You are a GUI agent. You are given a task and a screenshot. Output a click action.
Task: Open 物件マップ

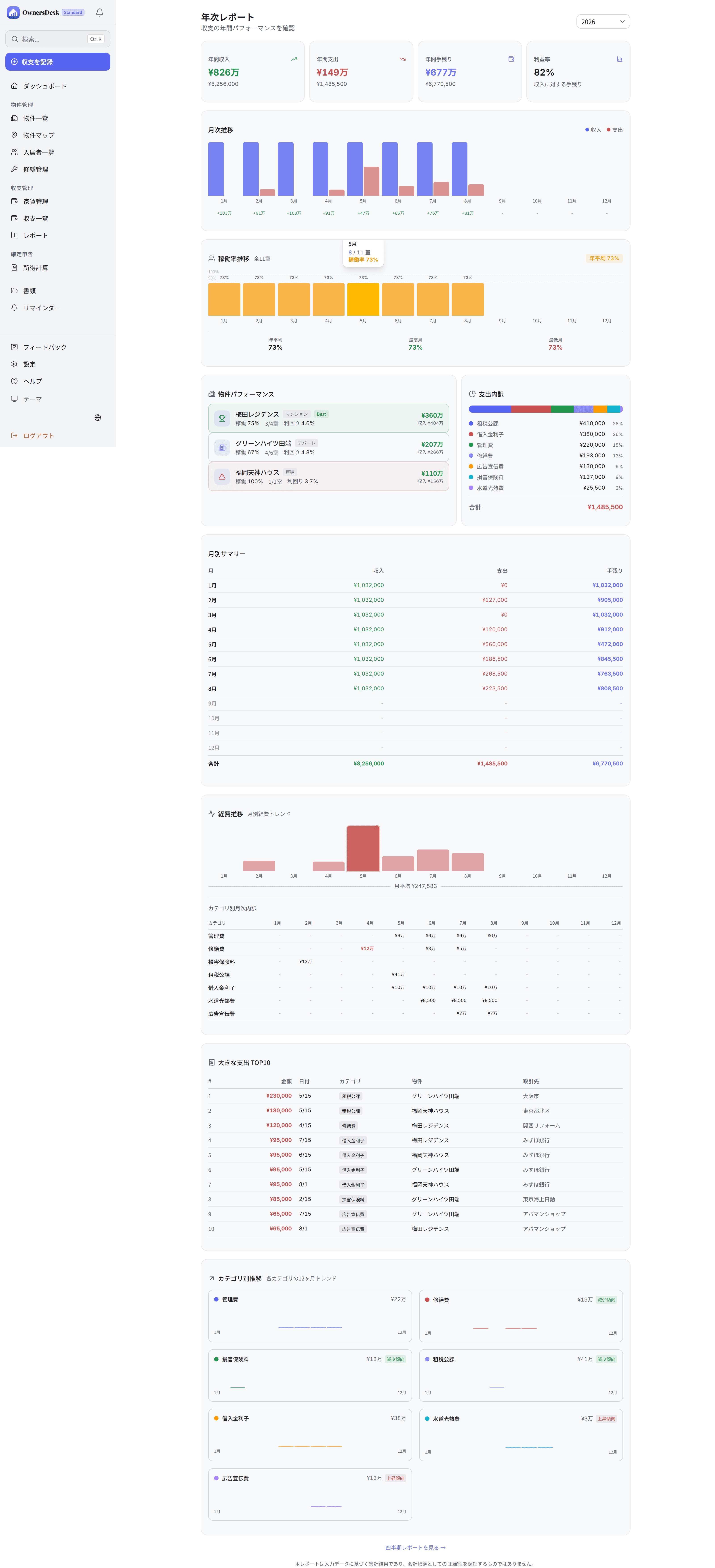tap(58, 135)
